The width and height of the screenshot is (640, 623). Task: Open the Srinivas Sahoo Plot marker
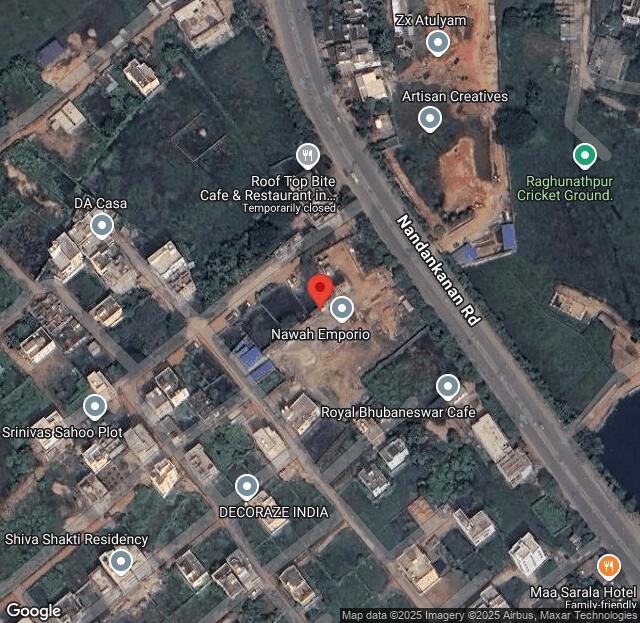point(94,406)
